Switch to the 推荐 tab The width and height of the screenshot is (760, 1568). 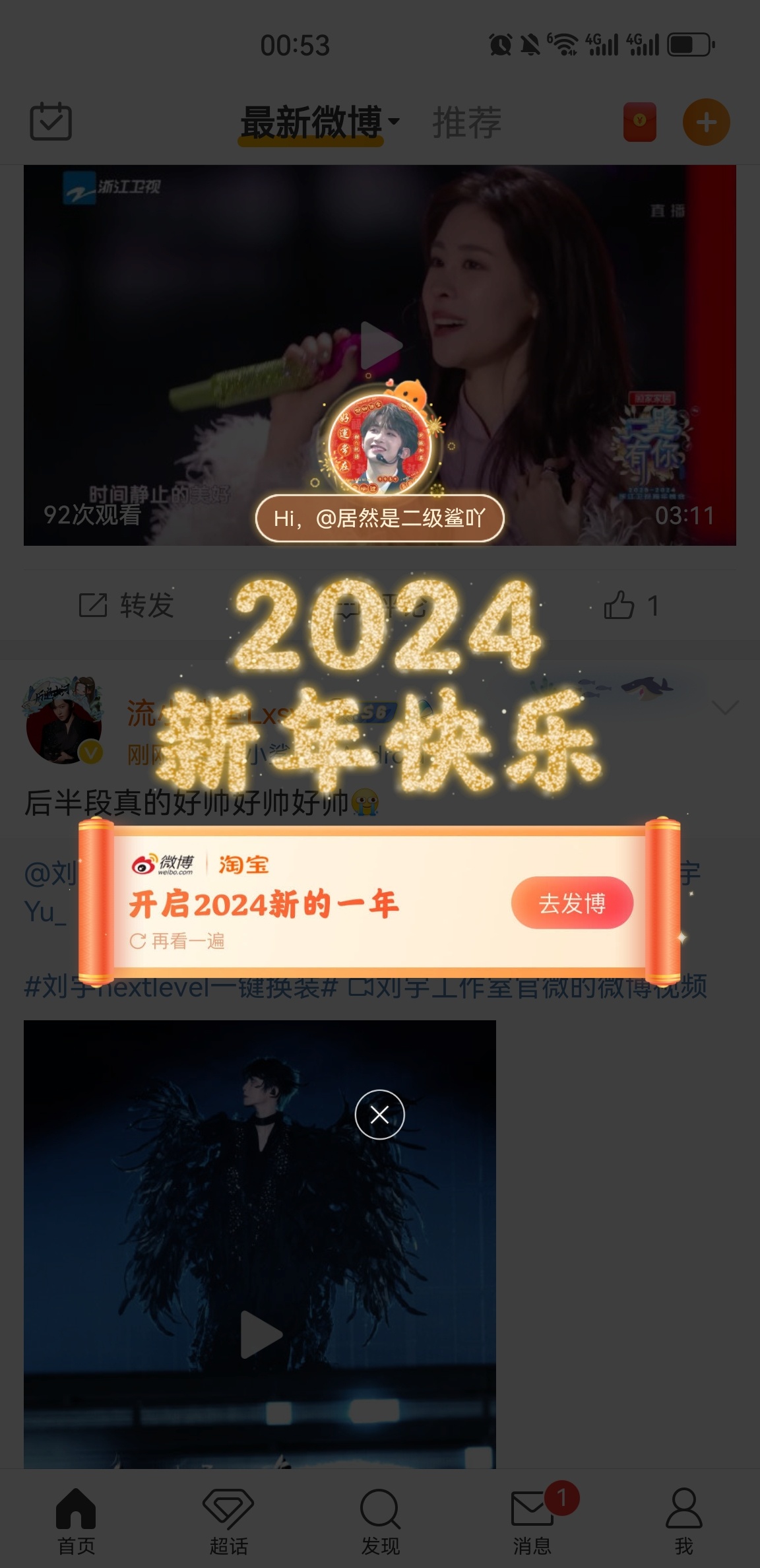tap(467, 123)
